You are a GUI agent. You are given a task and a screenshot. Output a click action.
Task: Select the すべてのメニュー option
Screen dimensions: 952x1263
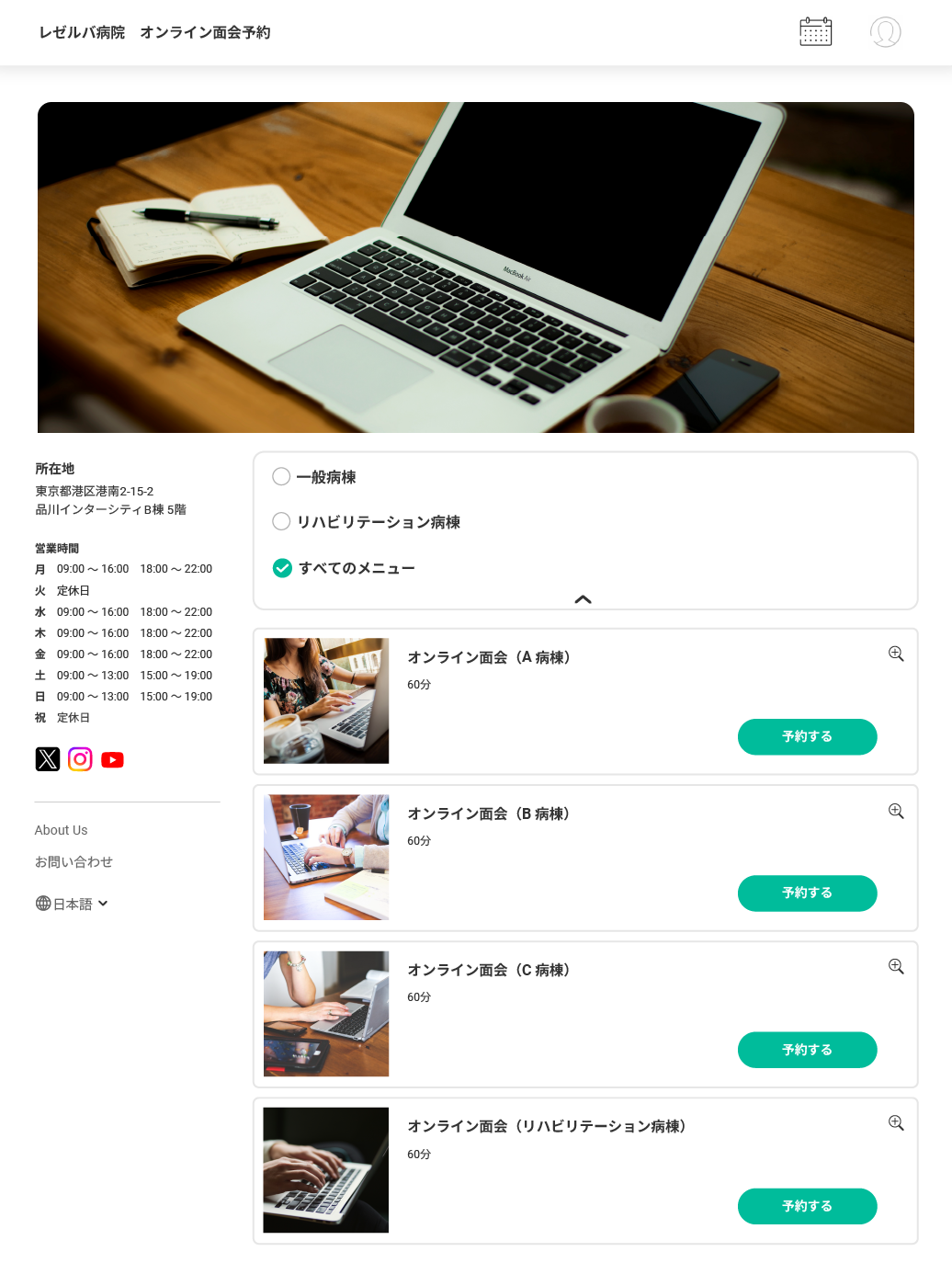[282, 568]
